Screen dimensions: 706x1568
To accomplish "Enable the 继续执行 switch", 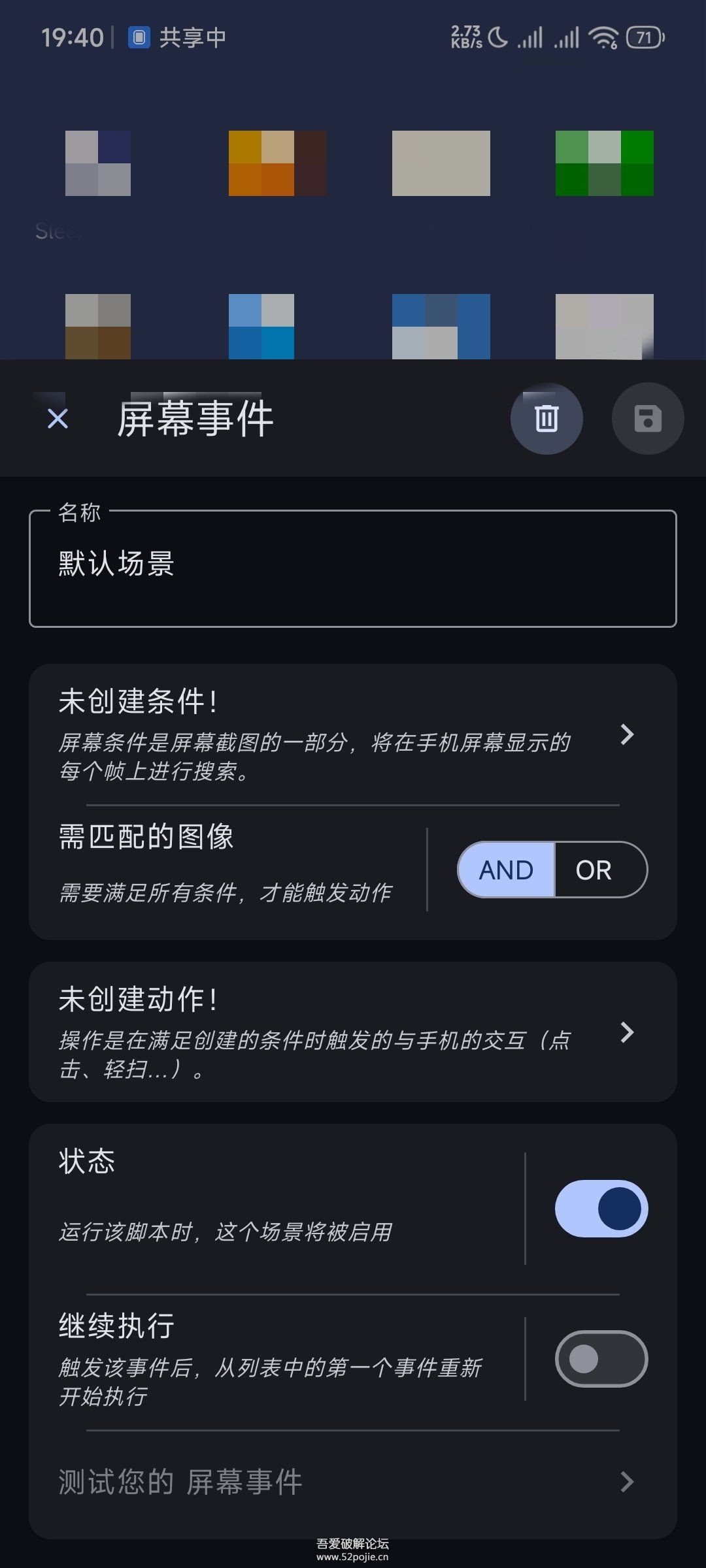I will [601, 1358].
